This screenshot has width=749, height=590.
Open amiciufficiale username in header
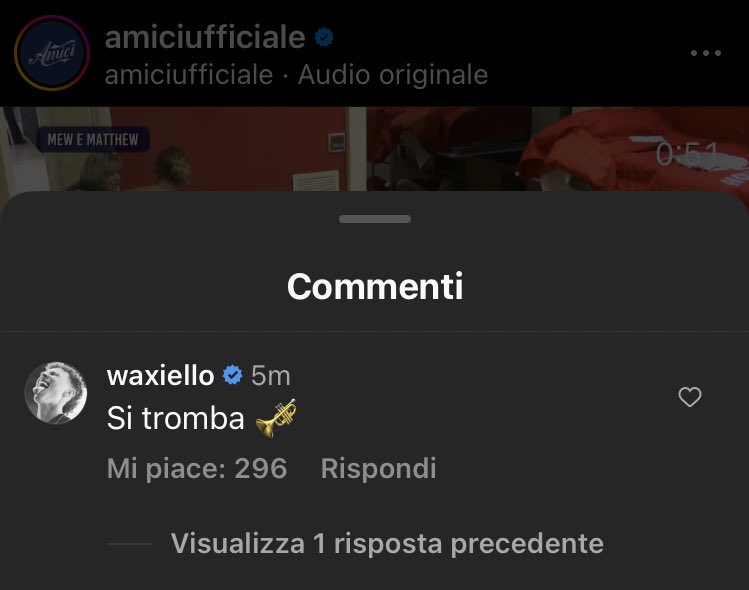[x=205, y=37]
